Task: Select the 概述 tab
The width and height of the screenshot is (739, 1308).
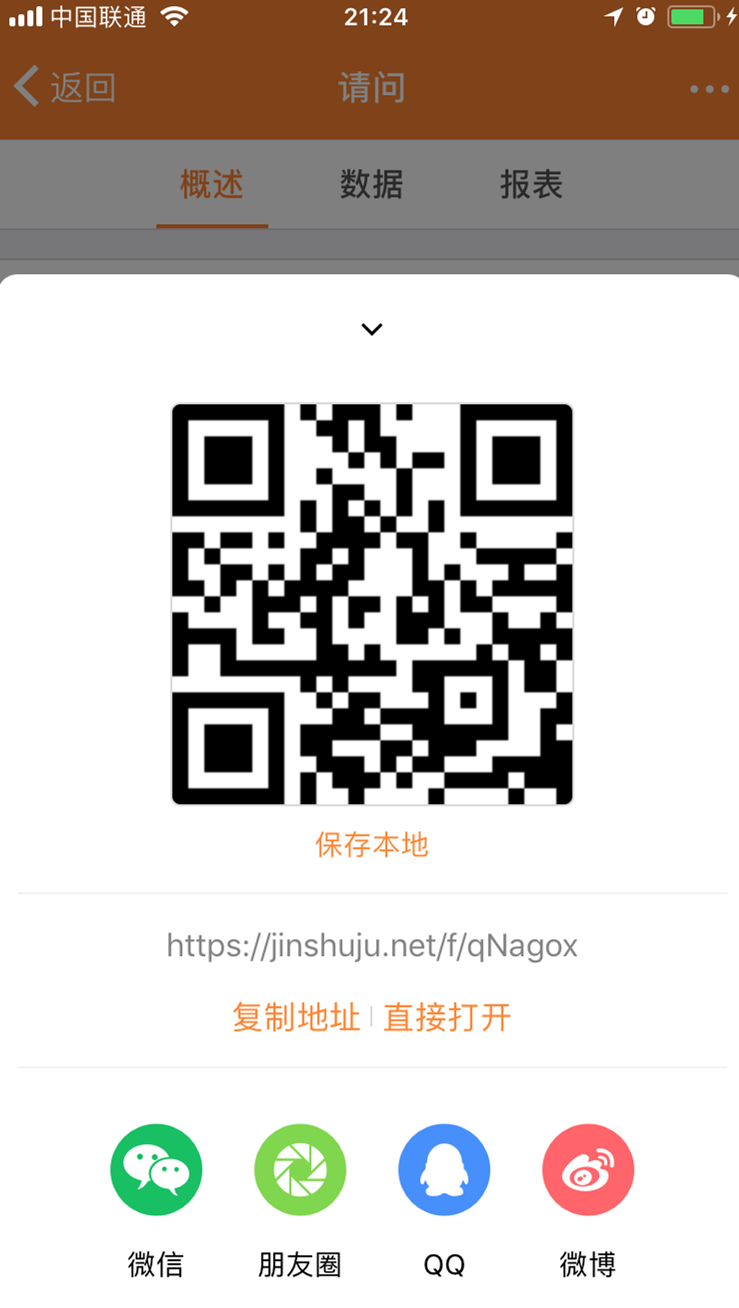Action: [212, 185]
